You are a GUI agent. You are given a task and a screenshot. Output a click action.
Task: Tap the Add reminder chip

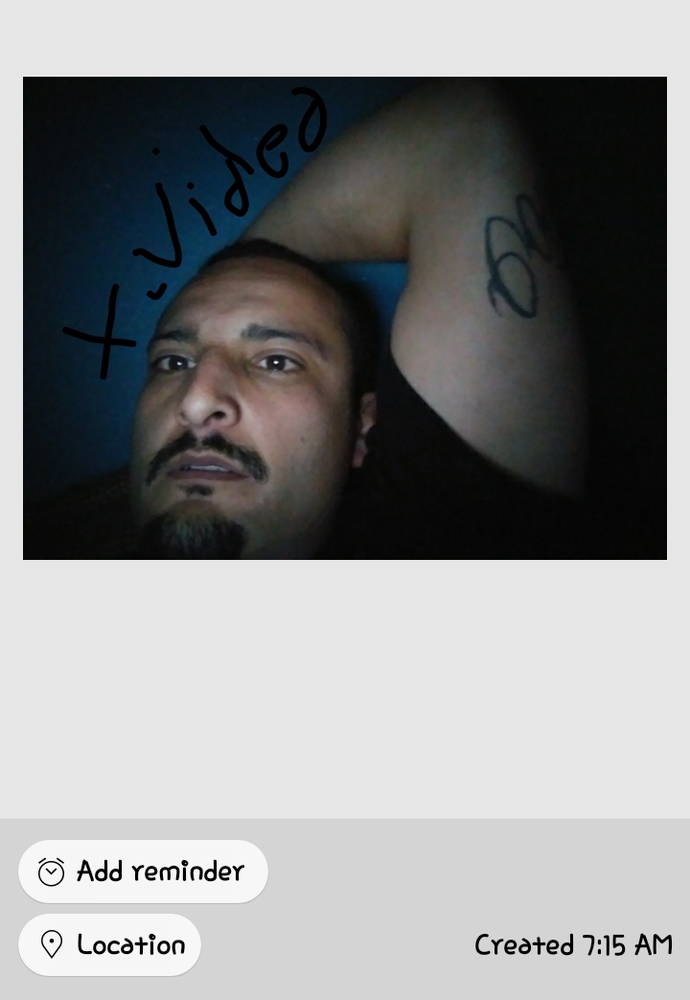[143, 871]
